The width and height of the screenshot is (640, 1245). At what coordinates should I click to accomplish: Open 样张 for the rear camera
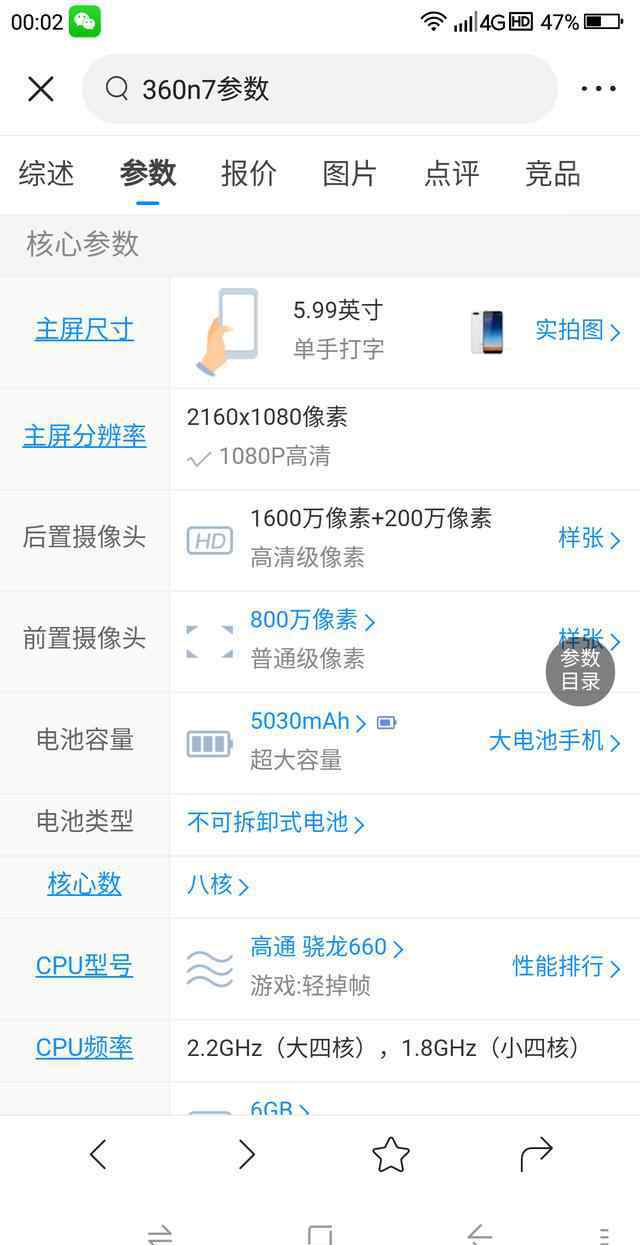(589, 538)
